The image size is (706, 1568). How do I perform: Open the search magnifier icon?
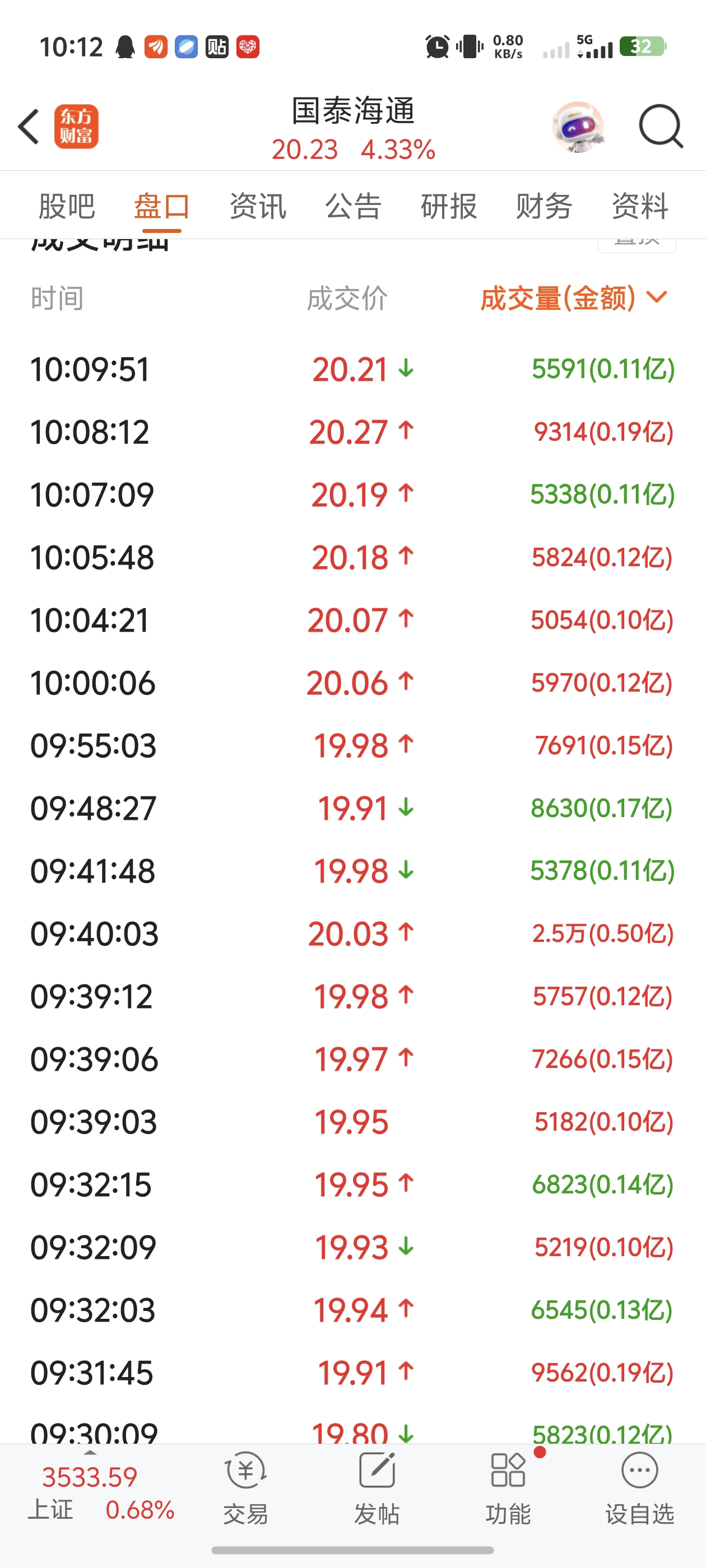click(661, 127)
